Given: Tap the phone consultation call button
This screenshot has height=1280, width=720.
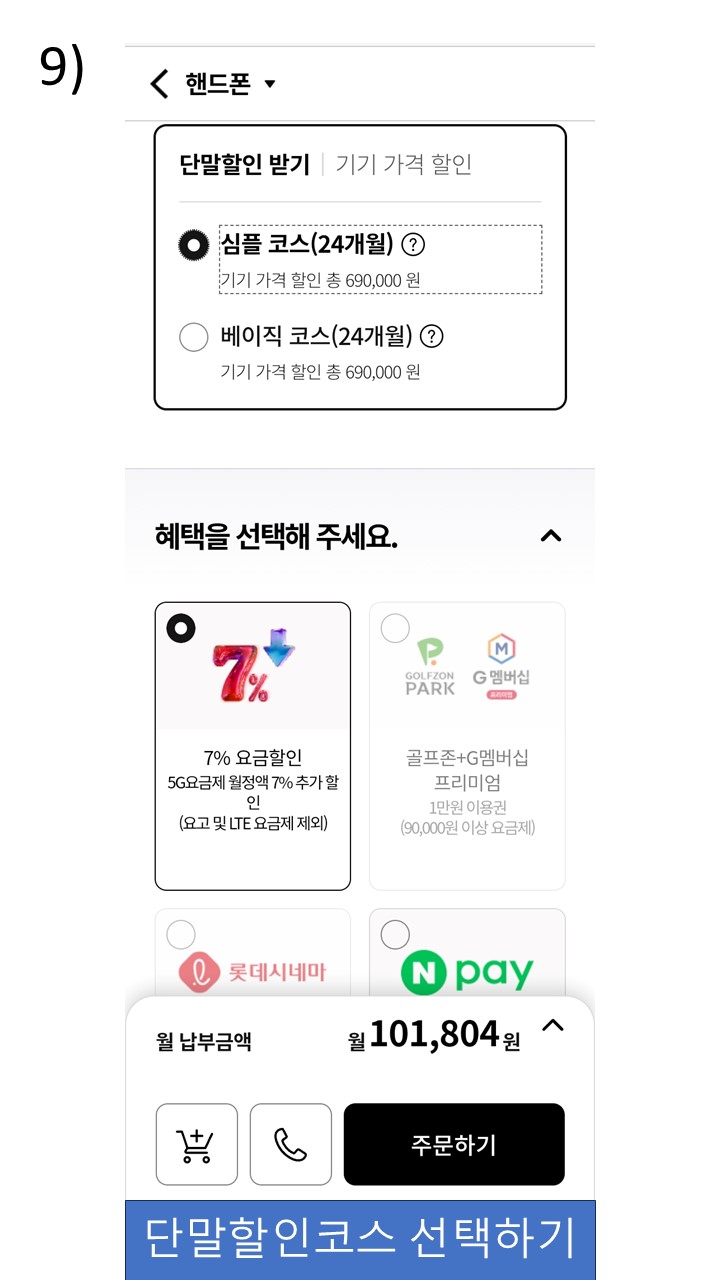Looking at the screenshot, I should tap(290, 1144).
